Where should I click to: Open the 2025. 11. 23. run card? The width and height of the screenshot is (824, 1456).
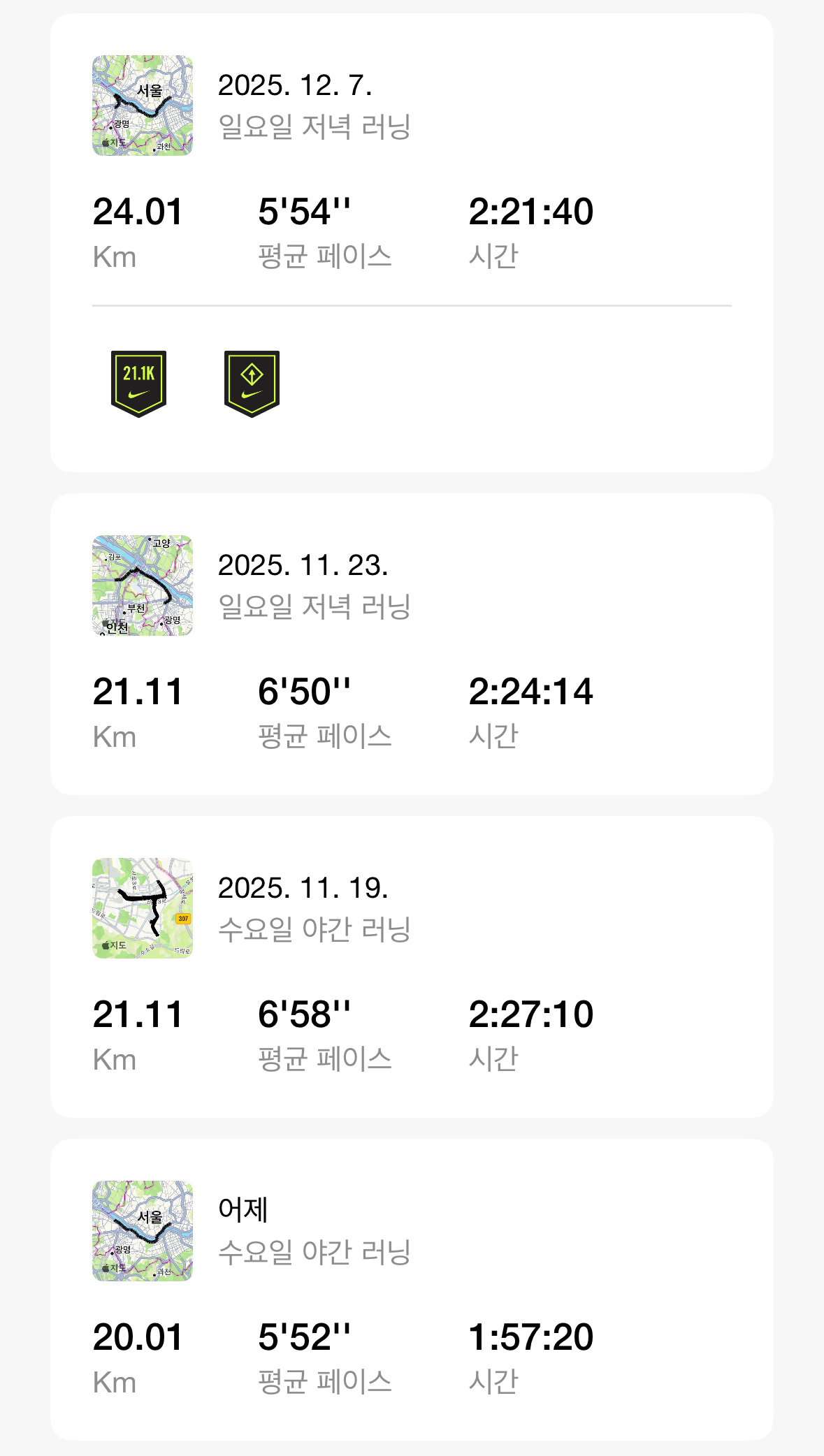click(411, 643)
